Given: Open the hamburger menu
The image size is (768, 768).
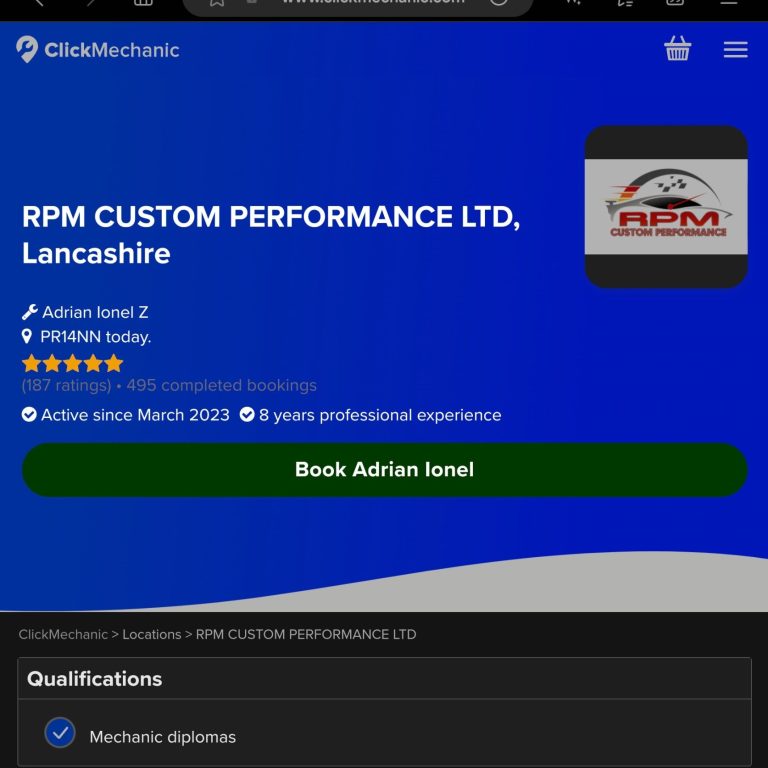Looking at the screenshot, I should tap(735, 49).
